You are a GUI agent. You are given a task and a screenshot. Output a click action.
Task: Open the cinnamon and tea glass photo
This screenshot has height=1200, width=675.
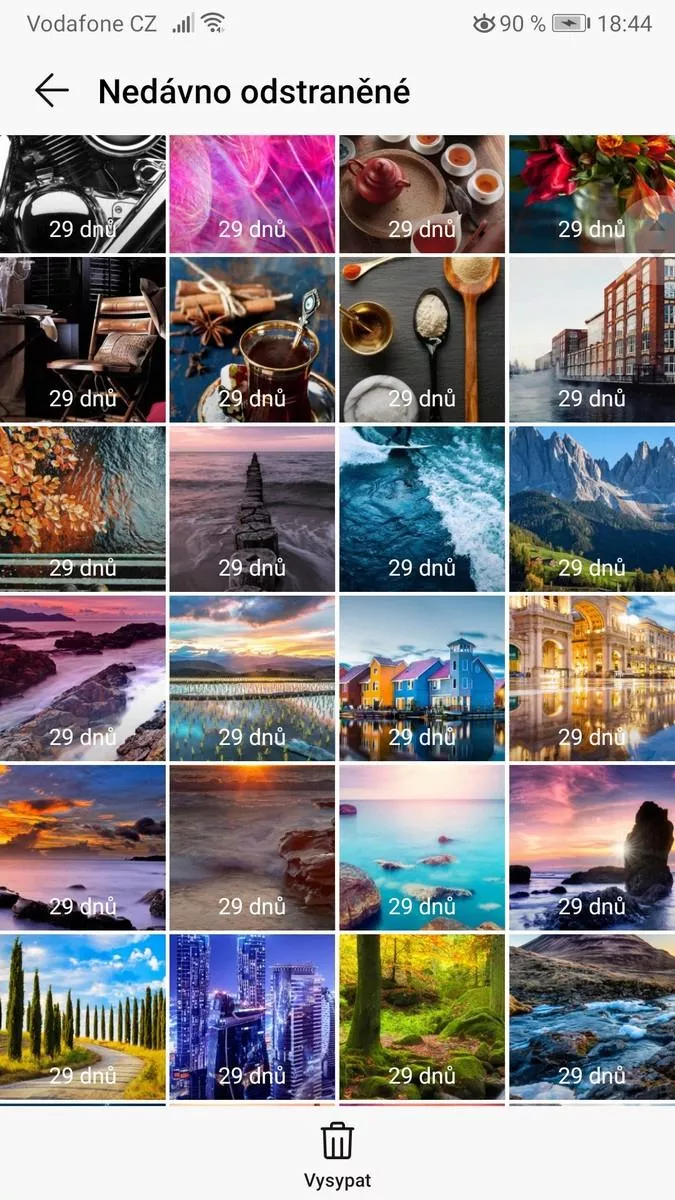252,340
